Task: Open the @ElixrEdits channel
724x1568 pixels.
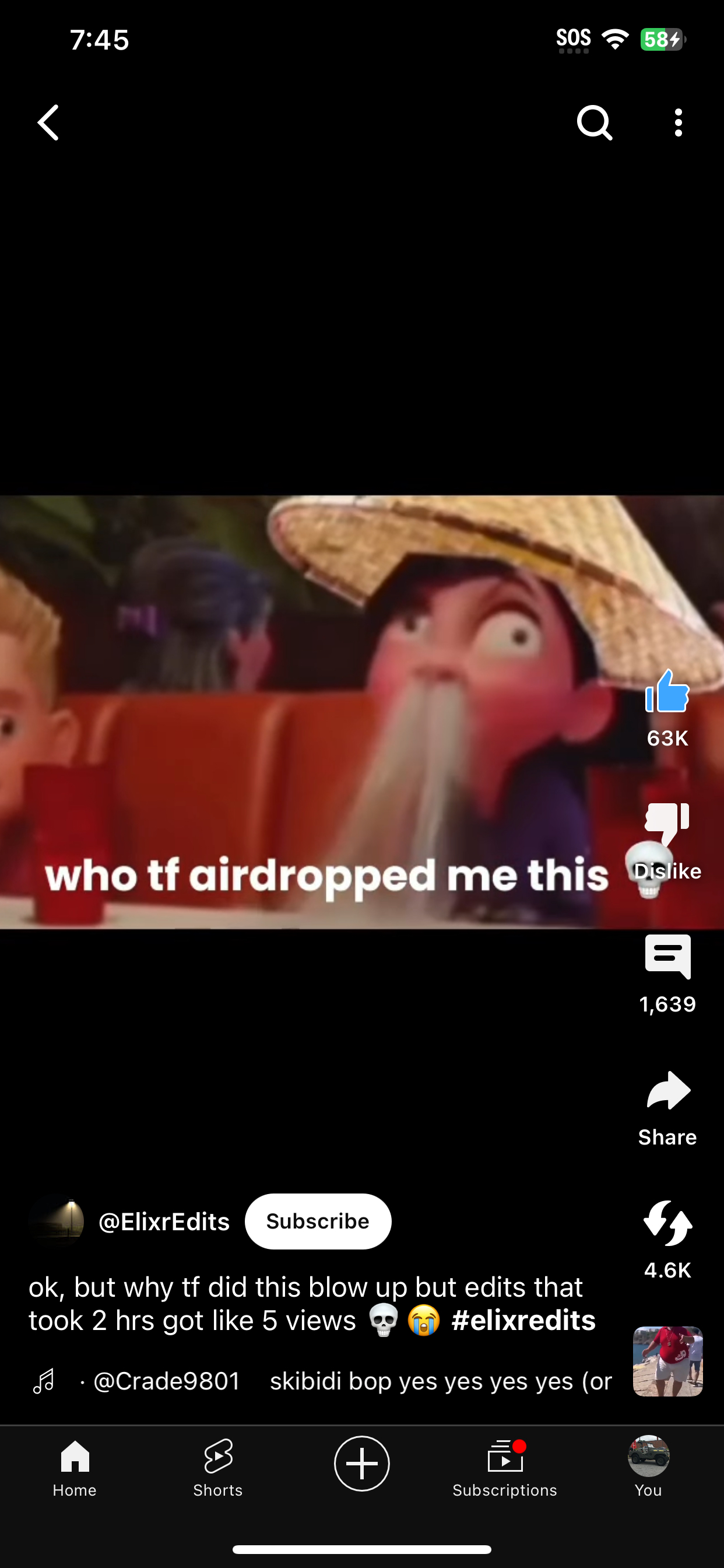Action: pyautogui.click(x=164, y=1221)
